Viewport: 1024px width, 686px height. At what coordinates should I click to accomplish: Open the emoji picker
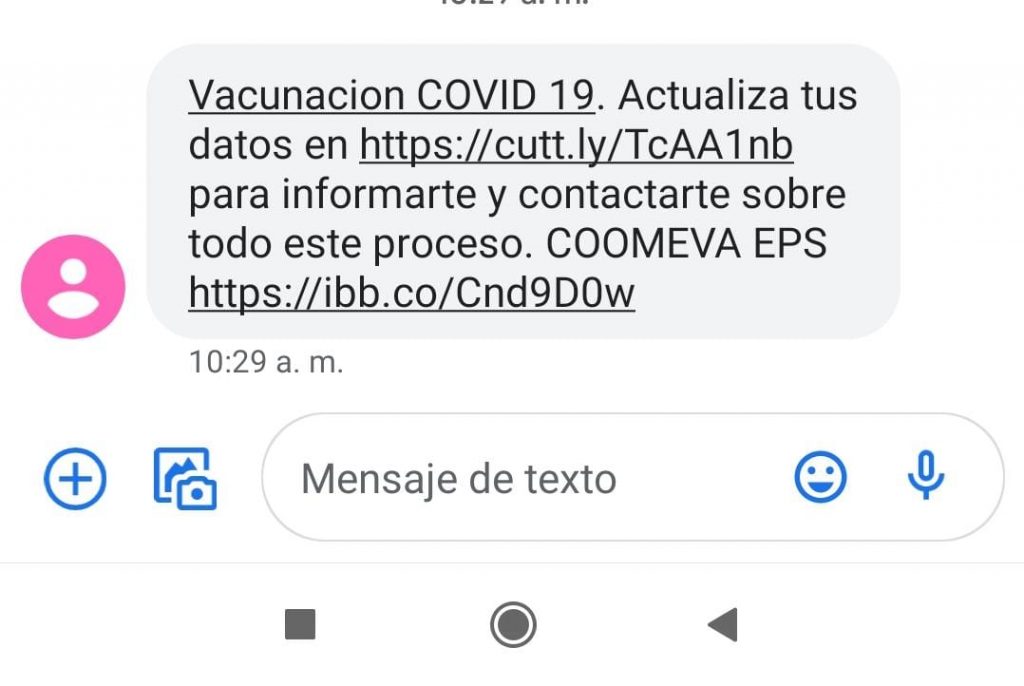pos(820,478)
